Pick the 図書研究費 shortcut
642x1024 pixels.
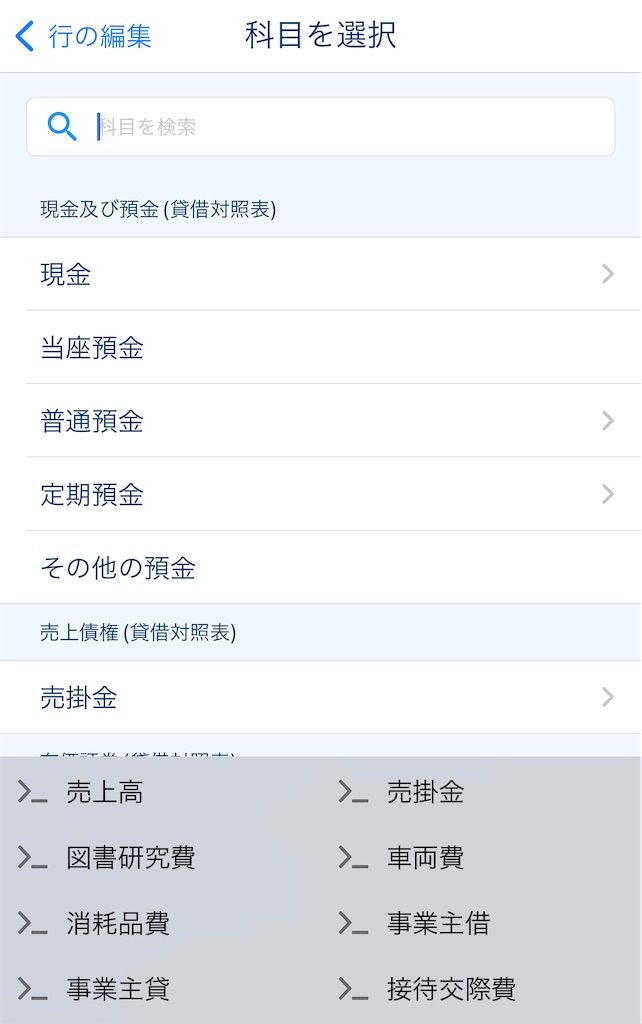(x=130, y=858)
